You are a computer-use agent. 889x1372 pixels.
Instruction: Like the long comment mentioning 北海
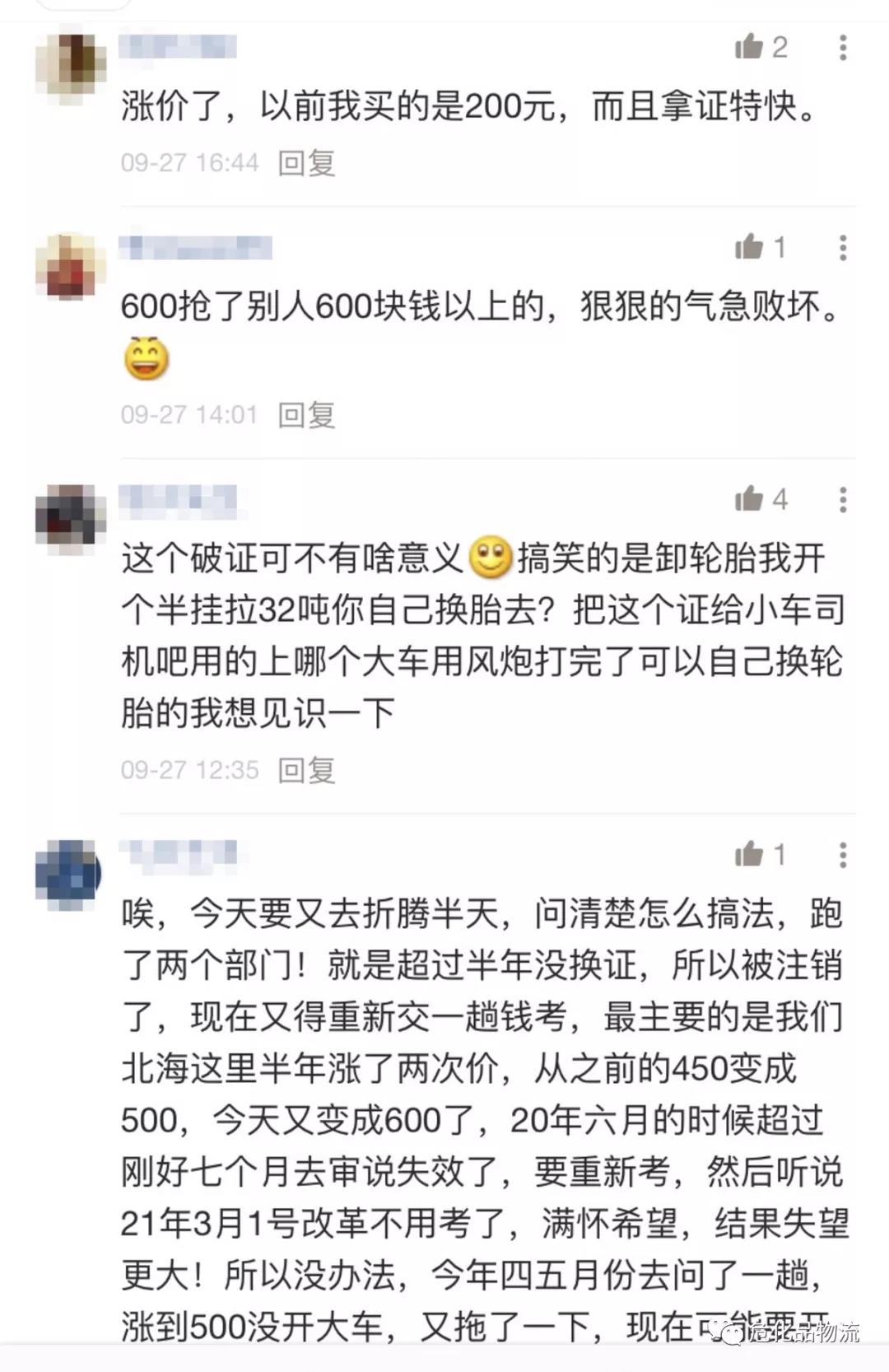point(750,854)
